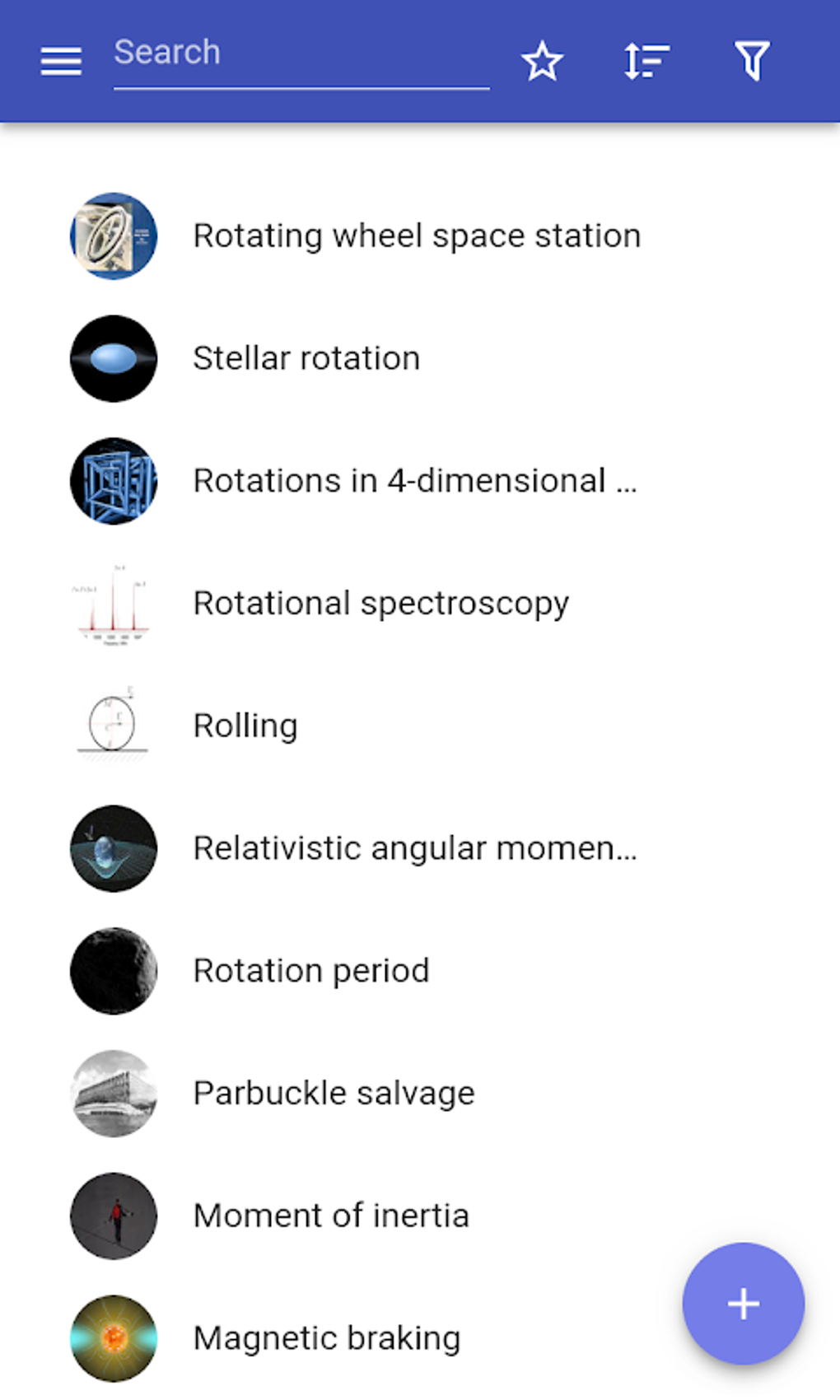Tap the star favorites icon

click(542, 60)
